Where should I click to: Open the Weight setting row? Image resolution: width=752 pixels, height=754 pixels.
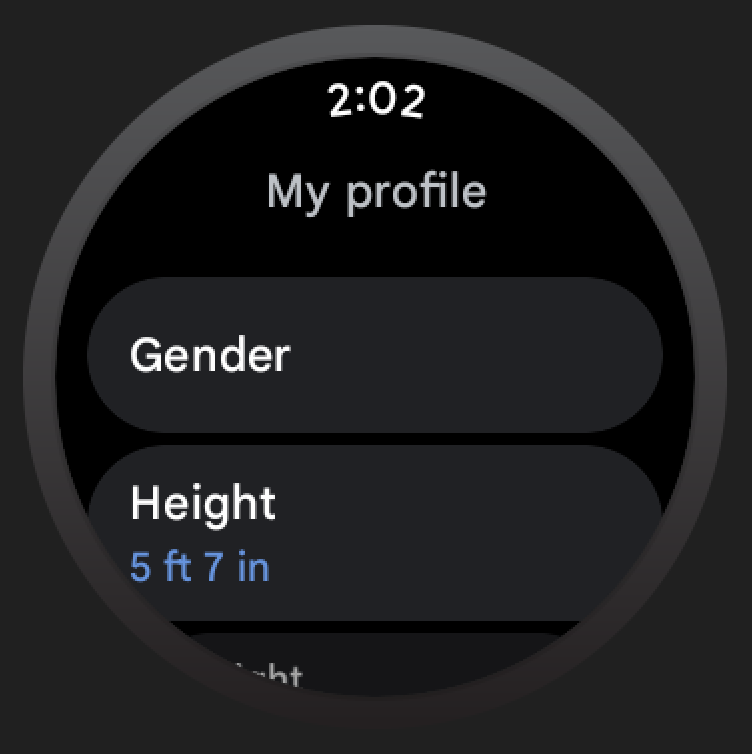pyautogui.click(x=375, y=668)
